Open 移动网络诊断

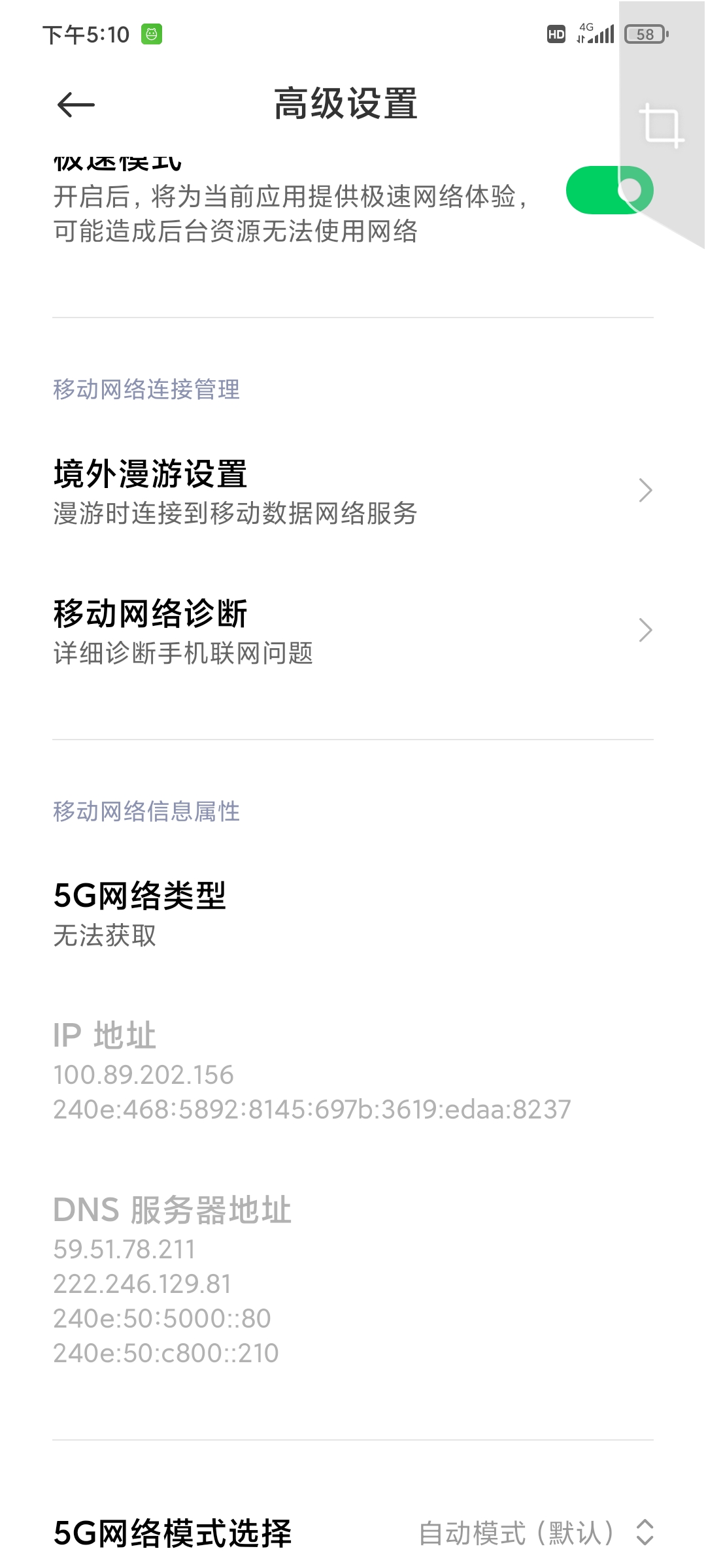pos(353,631)
